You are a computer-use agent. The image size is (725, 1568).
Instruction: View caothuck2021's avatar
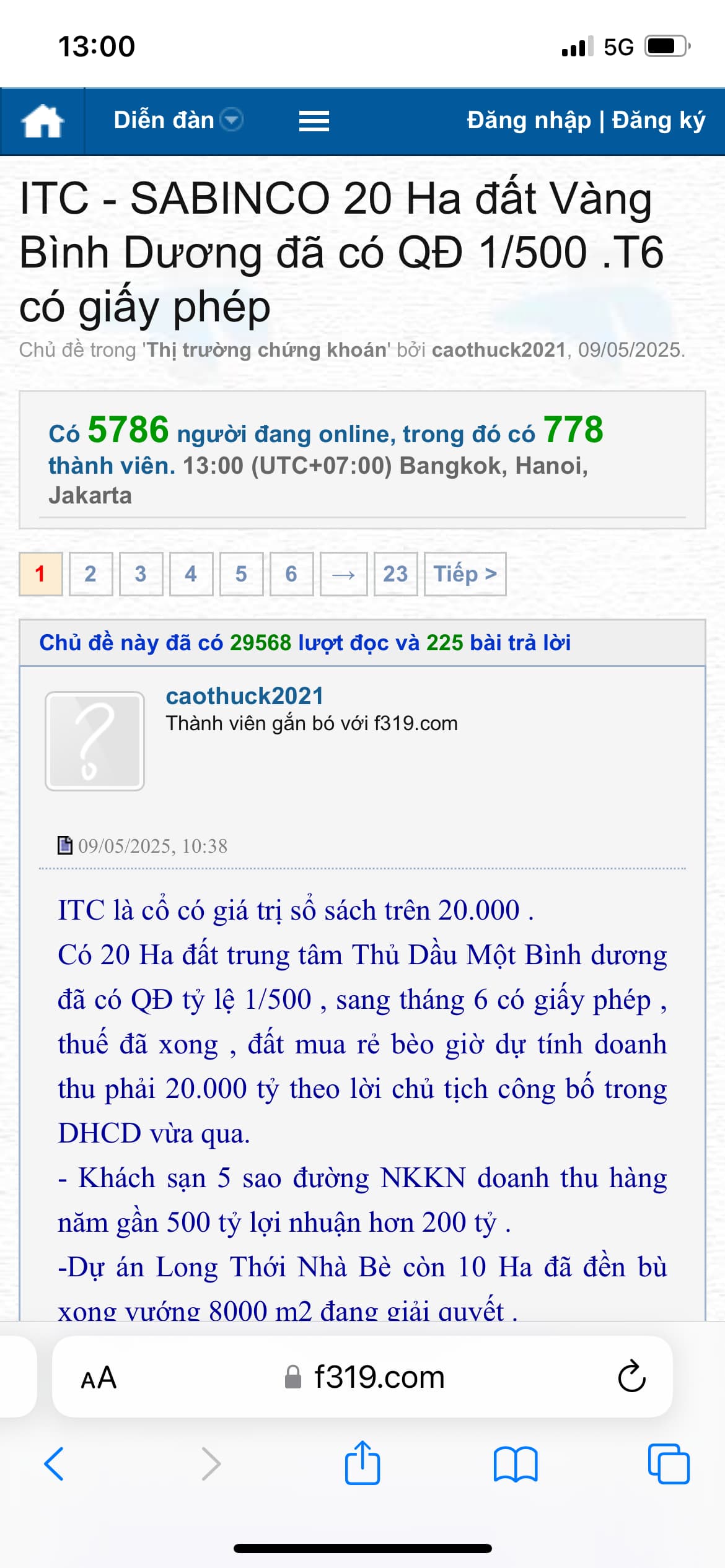(x=95, y=741)
